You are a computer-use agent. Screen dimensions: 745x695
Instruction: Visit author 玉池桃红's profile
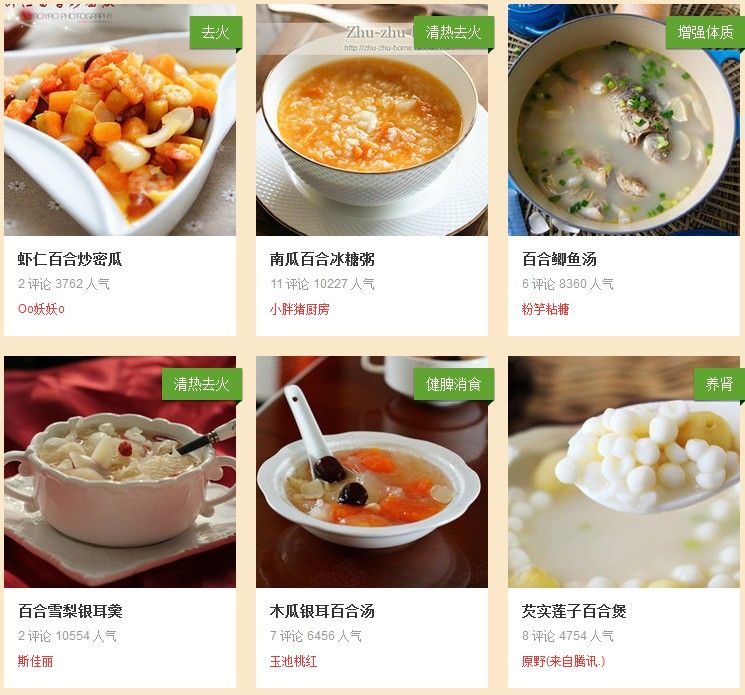pyautogui.click(x=293, y=661)
